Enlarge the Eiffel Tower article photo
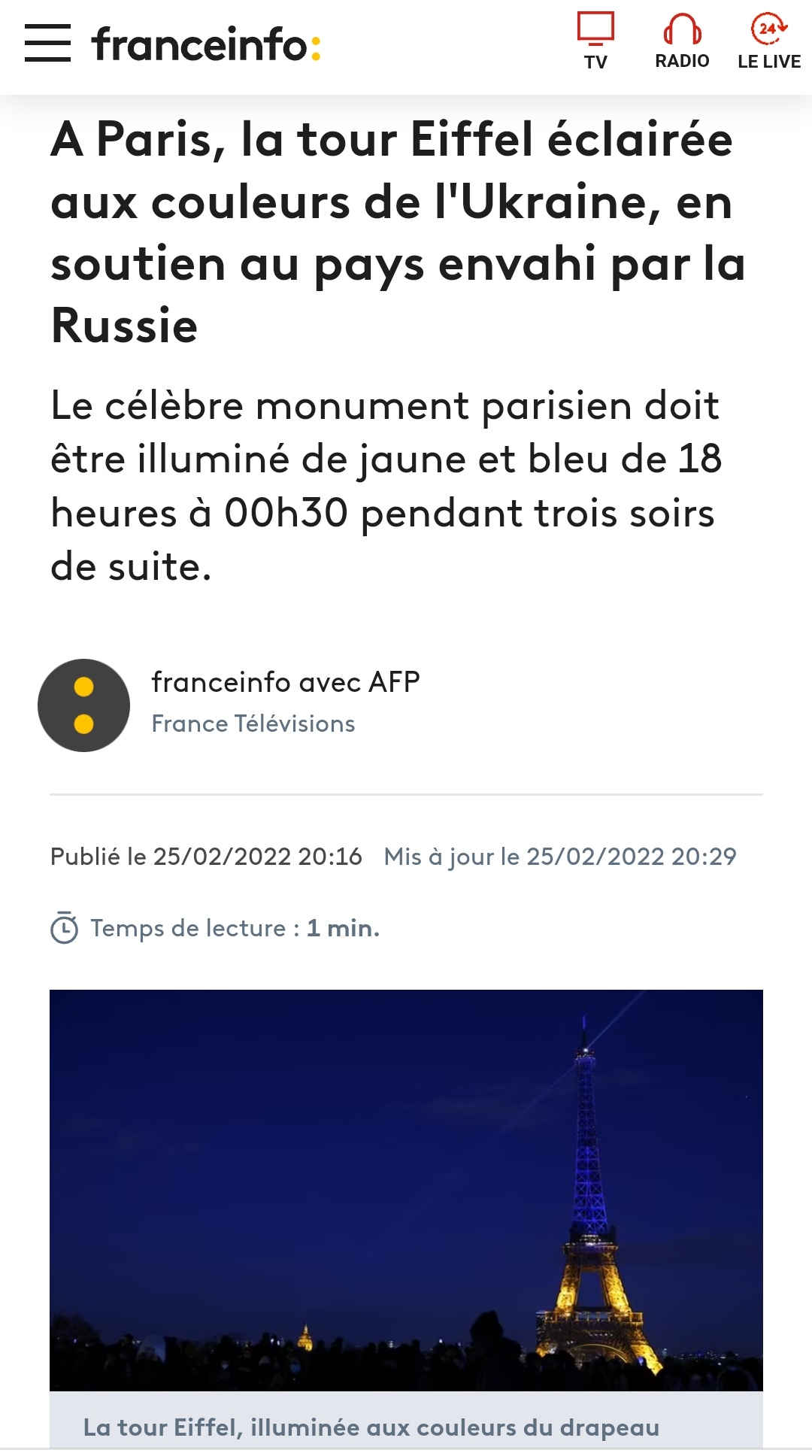812x1456 pixels. click(x=406, y=1190)
